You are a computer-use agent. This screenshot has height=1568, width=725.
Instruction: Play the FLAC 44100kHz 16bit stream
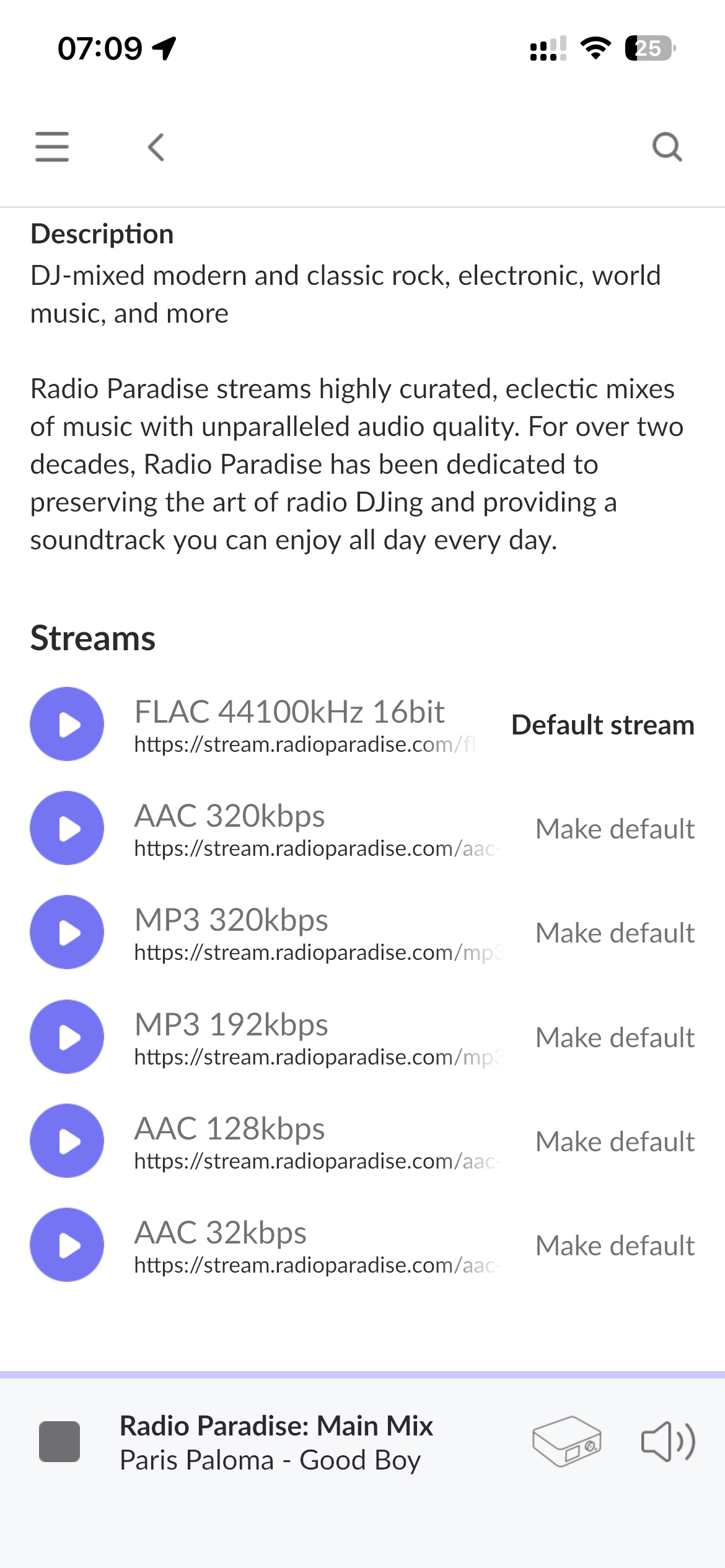(67, 724)
